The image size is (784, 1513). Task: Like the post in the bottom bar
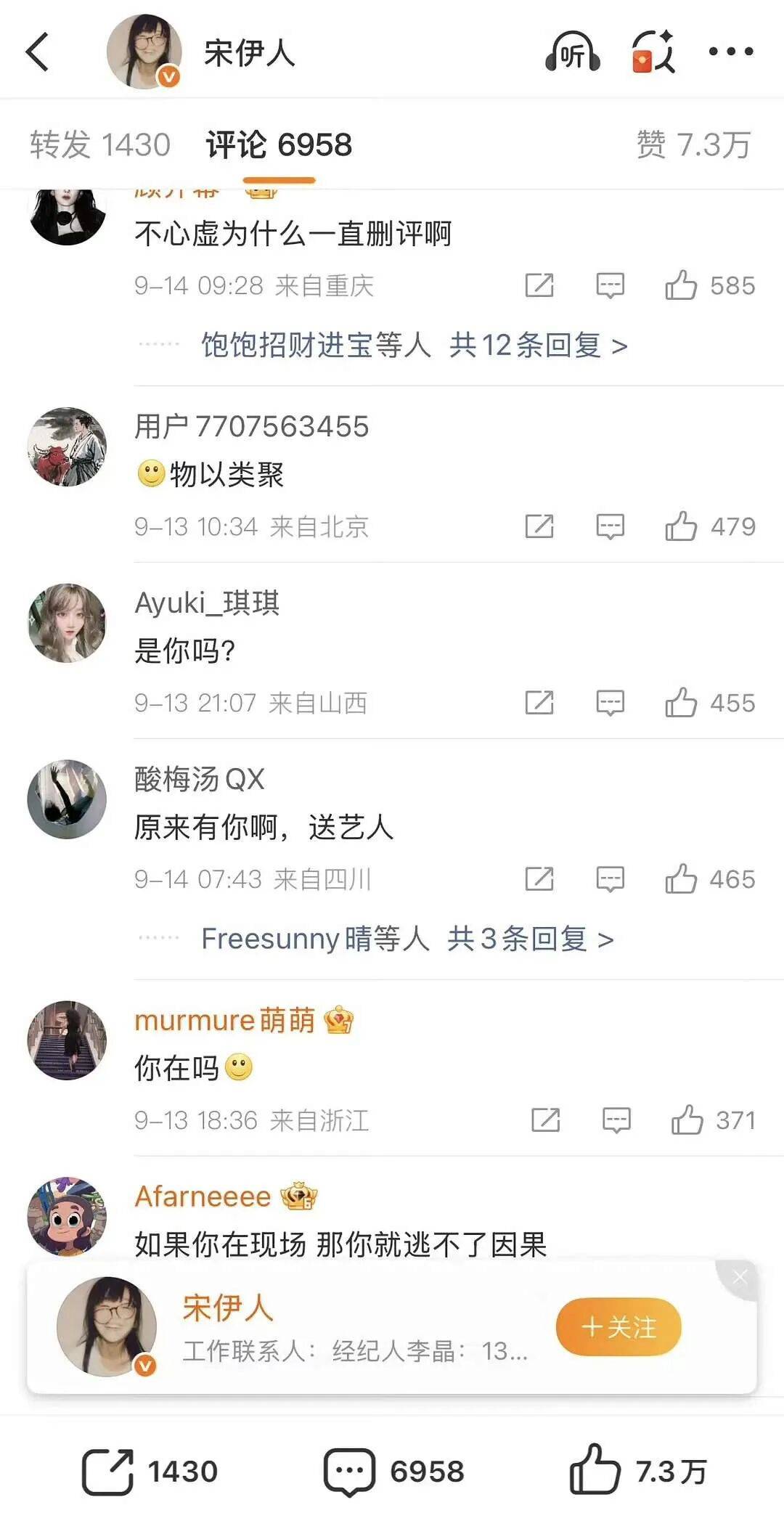[x=595, y=1470]
